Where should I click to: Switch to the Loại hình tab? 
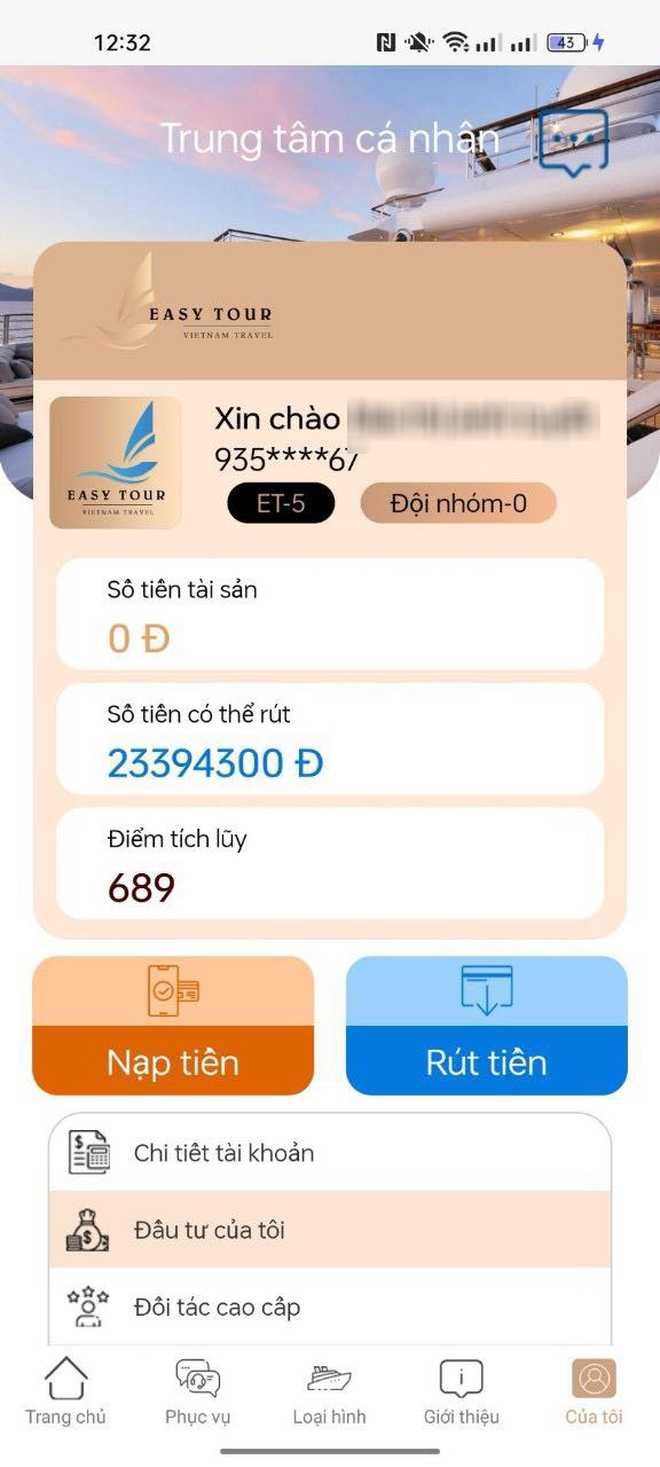pos(329,1392)
